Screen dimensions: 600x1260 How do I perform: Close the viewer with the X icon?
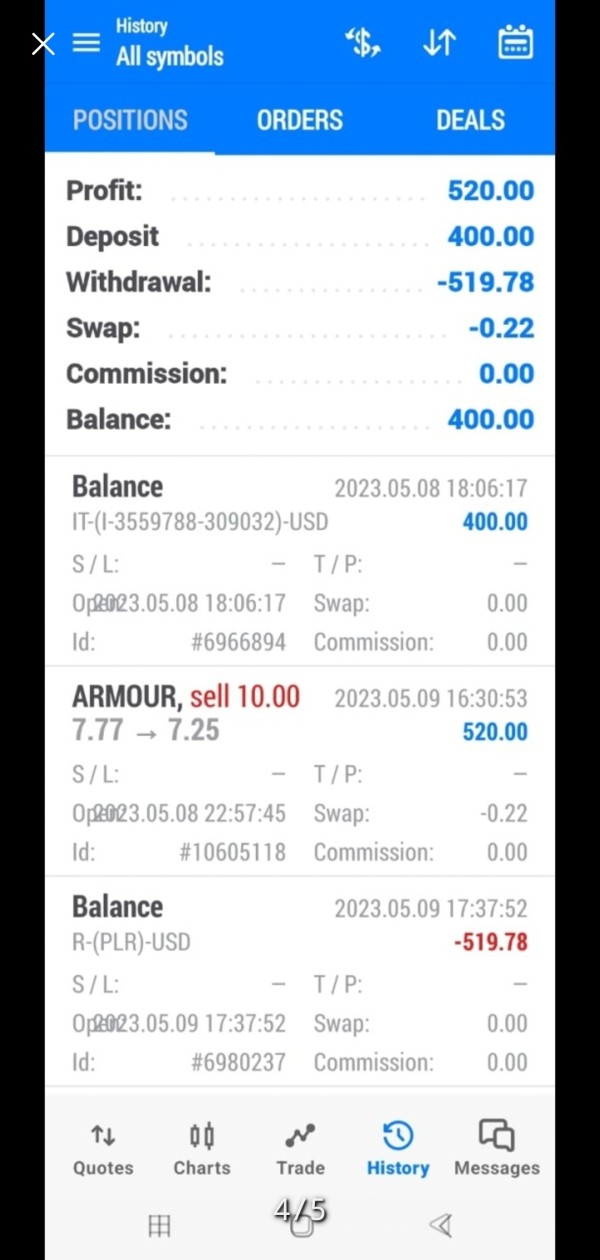click(x=43, y=43)
